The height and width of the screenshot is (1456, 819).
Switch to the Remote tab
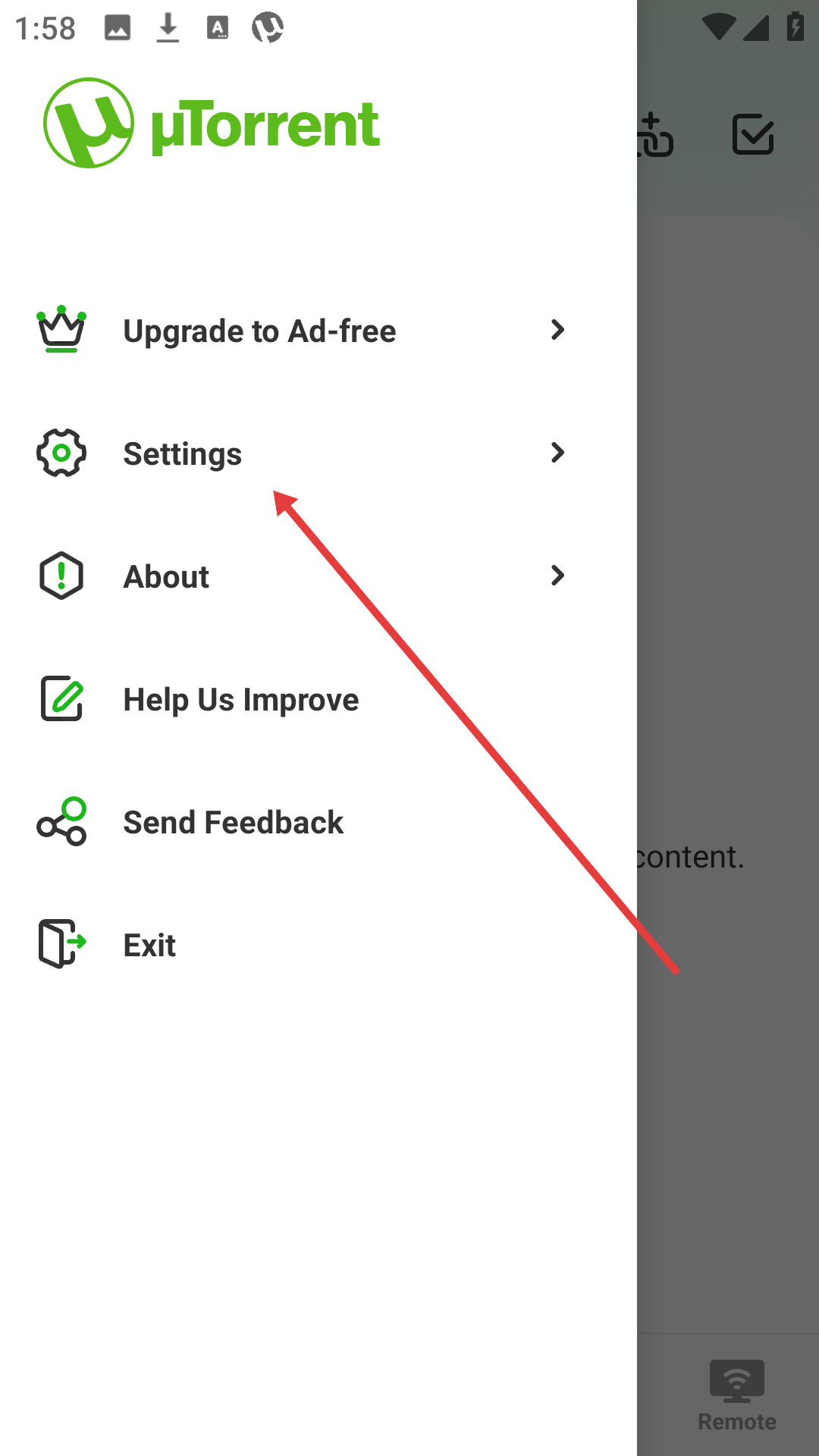point(736,1395)
